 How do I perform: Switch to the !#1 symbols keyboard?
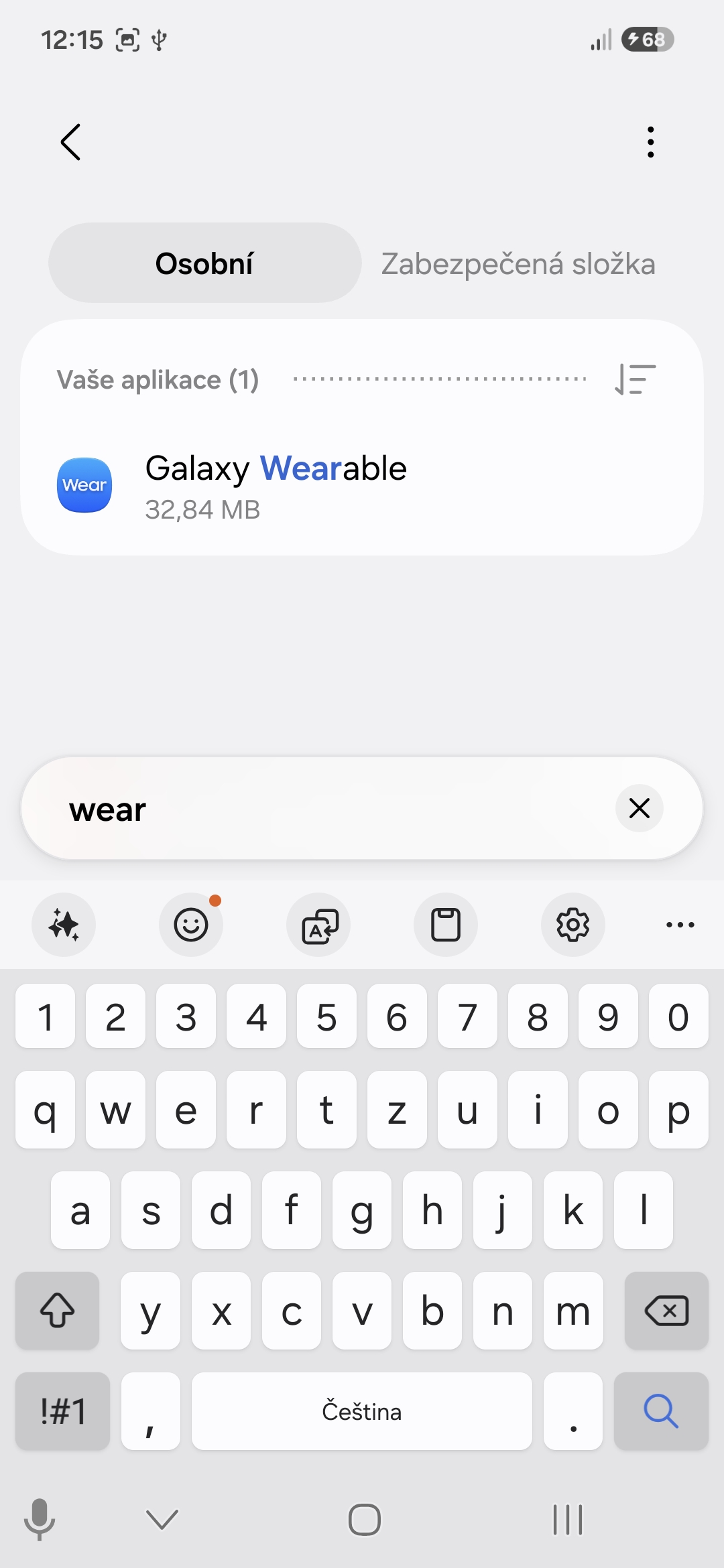click(x=62, y=1411)
